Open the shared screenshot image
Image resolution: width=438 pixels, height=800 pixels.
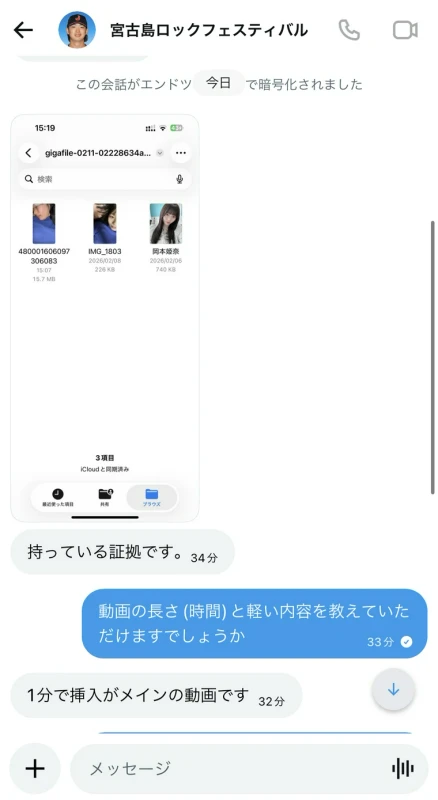pyautogui.click(x=105, y=318)
